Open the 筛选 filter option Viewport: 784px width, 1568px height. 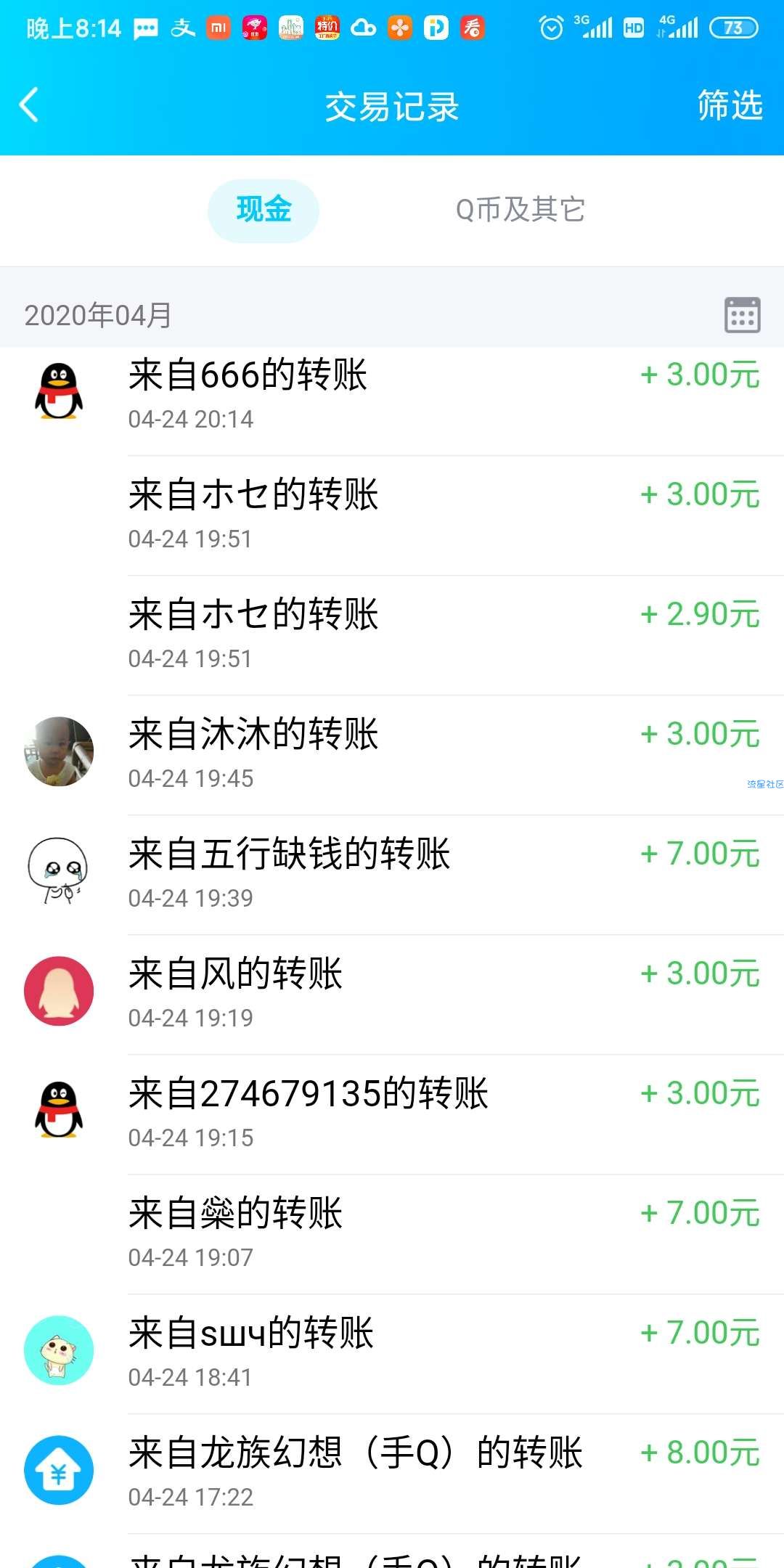tap(729, 105)
